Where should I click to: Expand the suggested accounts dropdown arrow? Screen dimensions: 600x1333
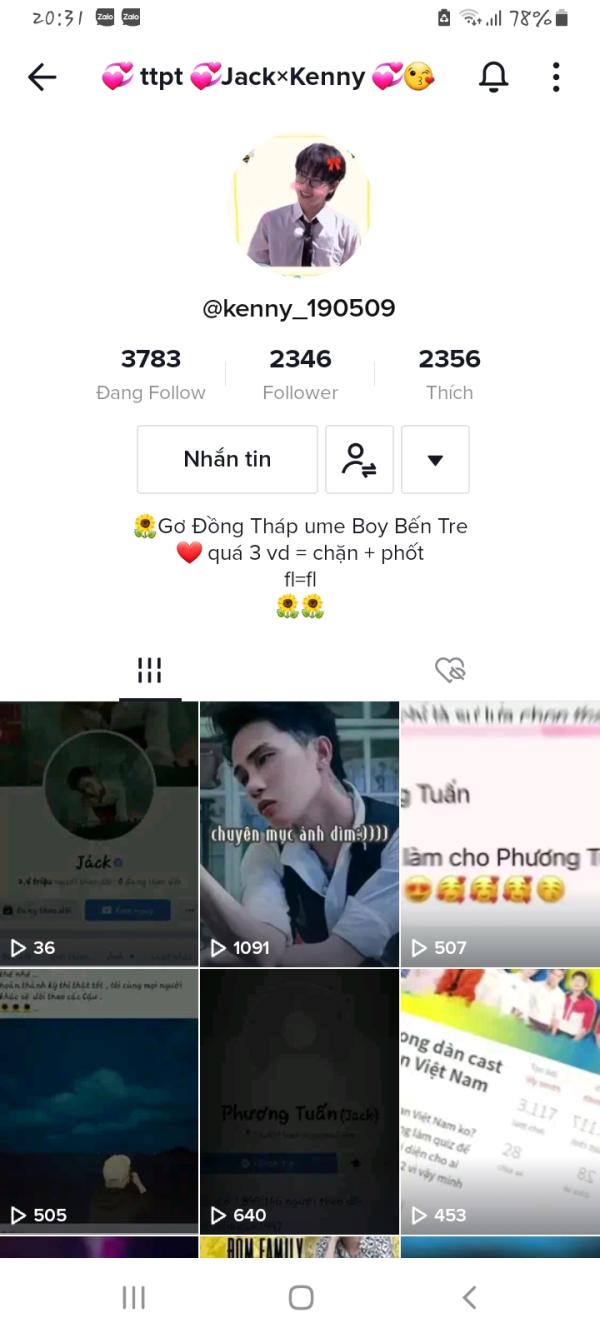[x=435, y=459]
